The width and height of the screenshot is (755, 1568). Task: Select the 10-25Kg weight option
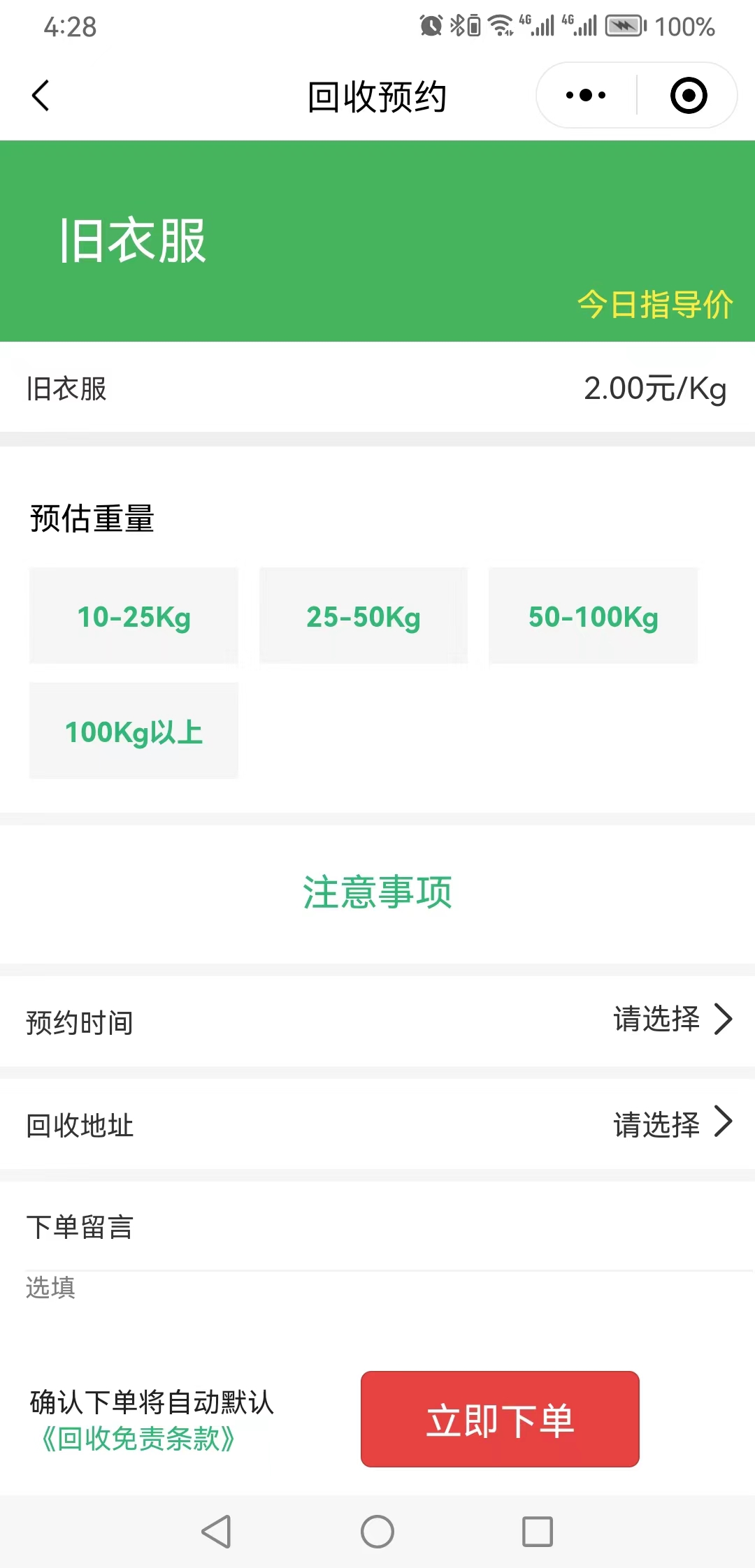pyautogui.click(x=134, y=616)
